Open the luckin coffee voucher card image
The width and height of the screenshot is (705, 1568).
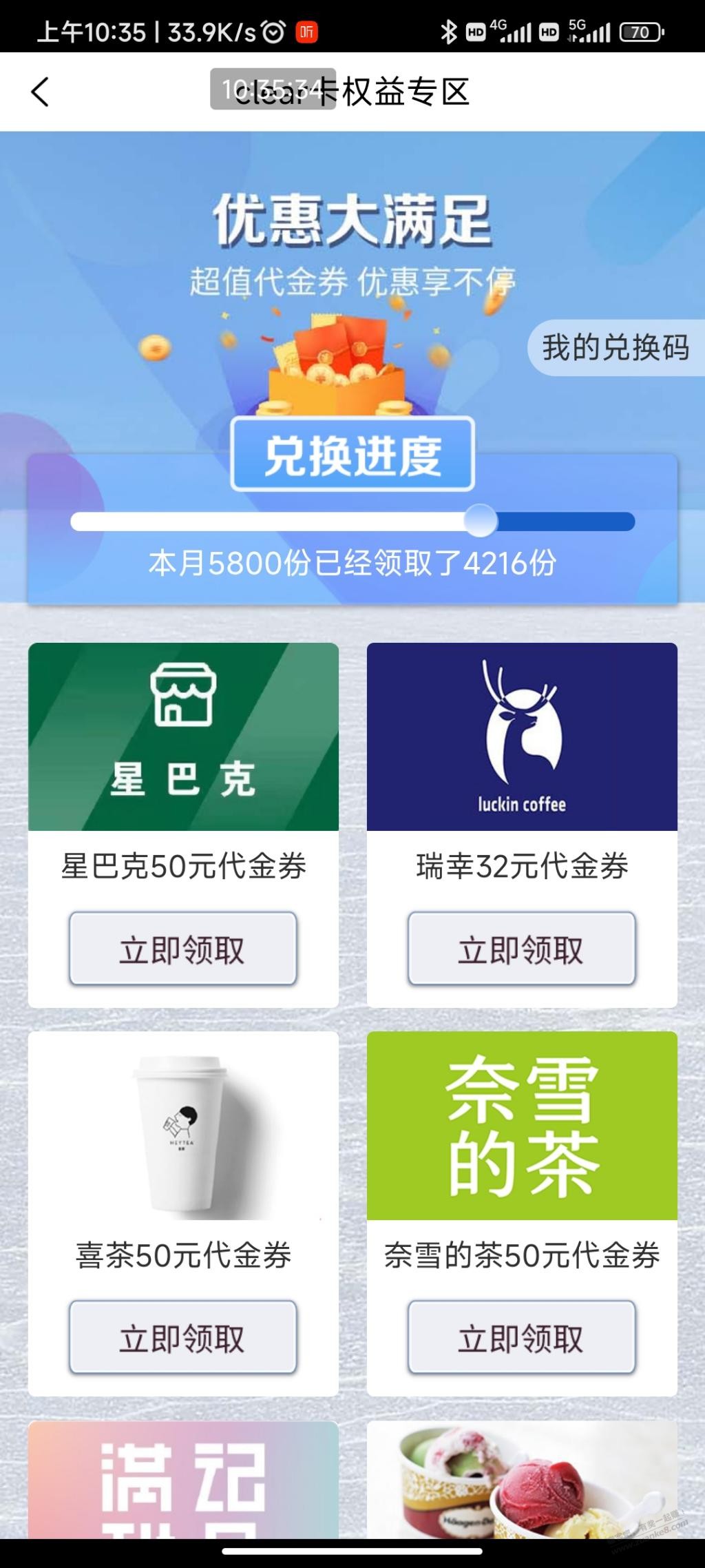click(x=522, y=736)
